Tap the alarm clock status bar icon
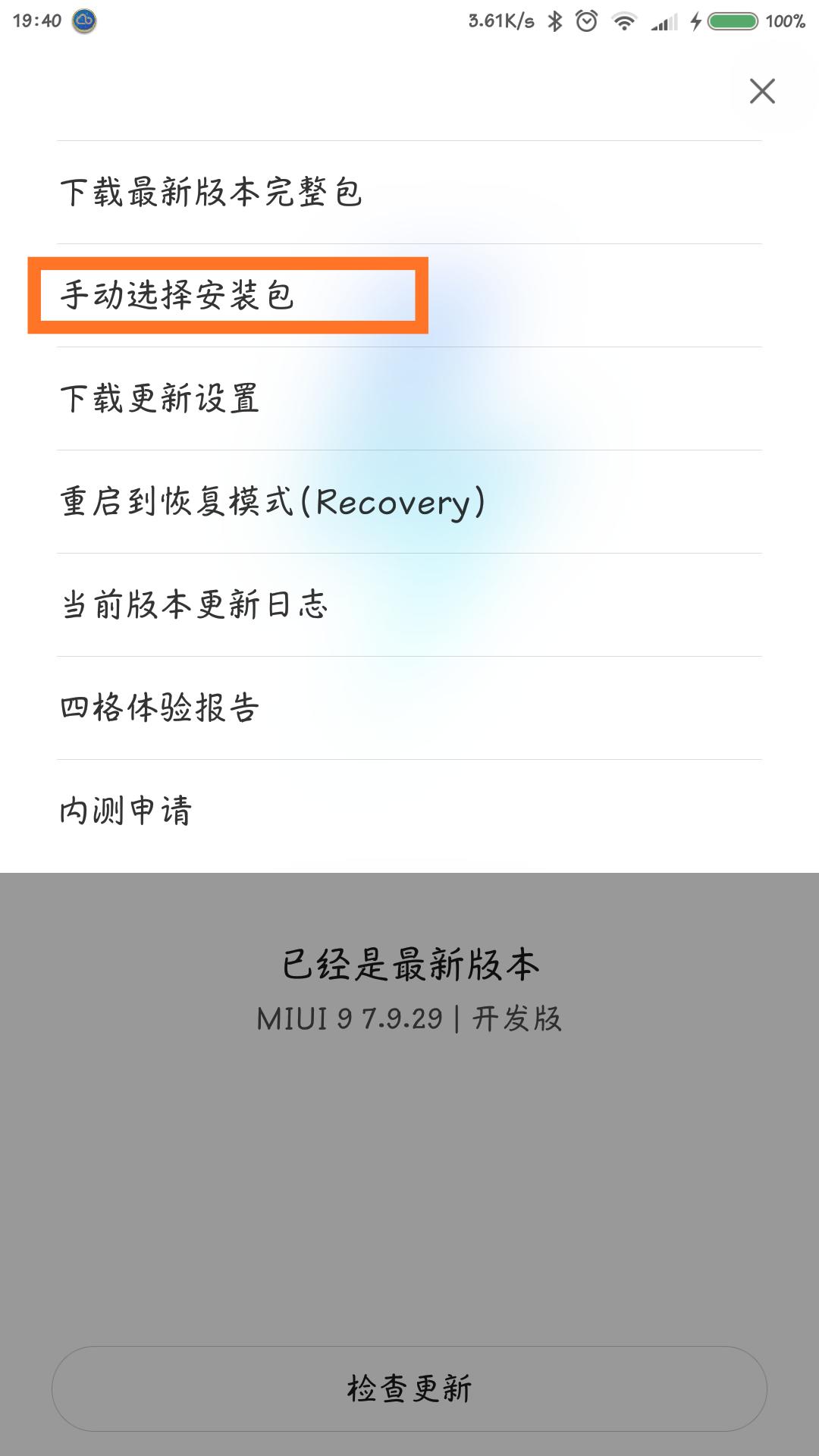Screen dimensions: 819x1456 click(x=585, y=20)
